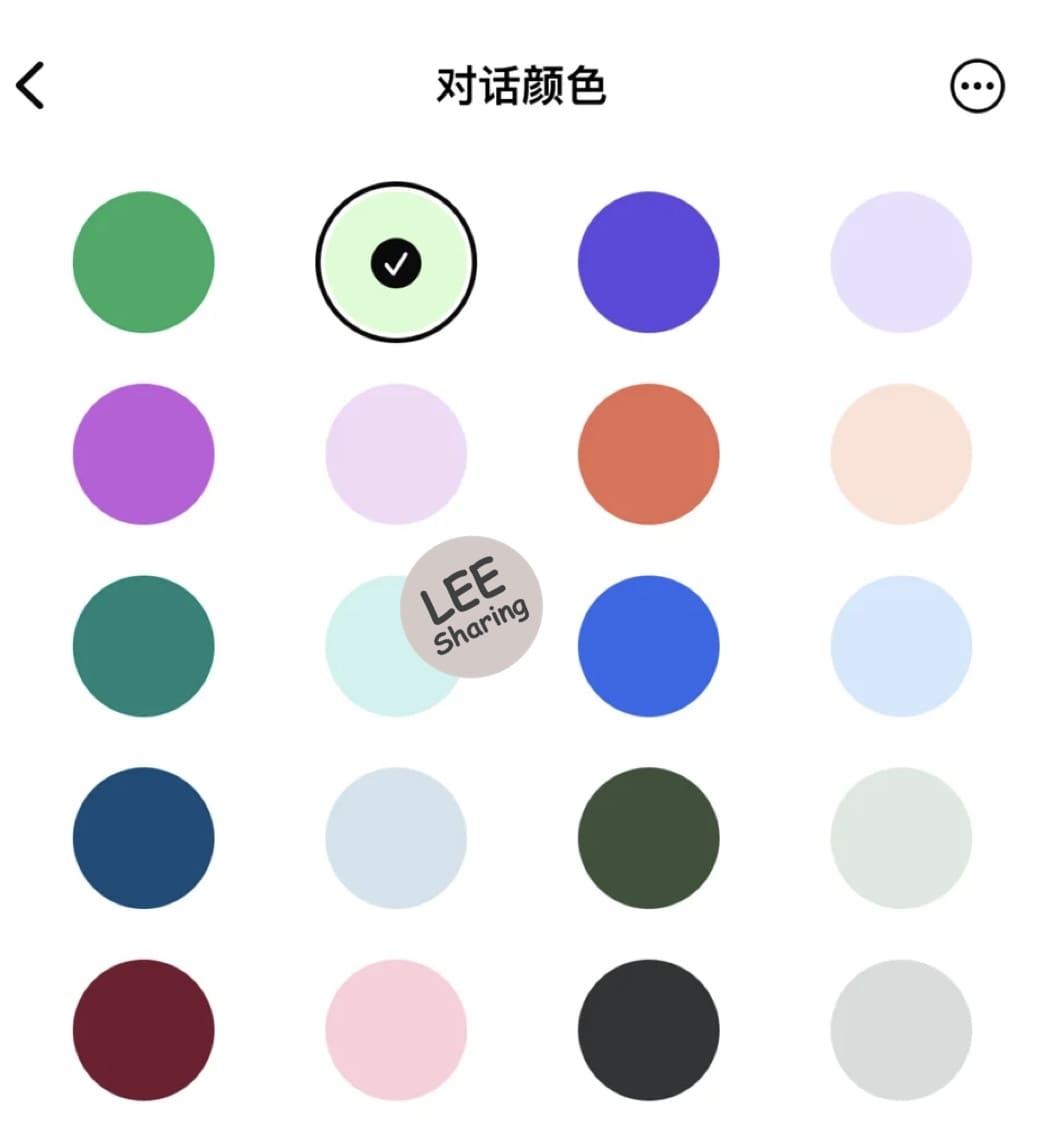Choose the maroon color
The image size is (1062, 1132).
pyautogui.click(x=143, y=1030)
